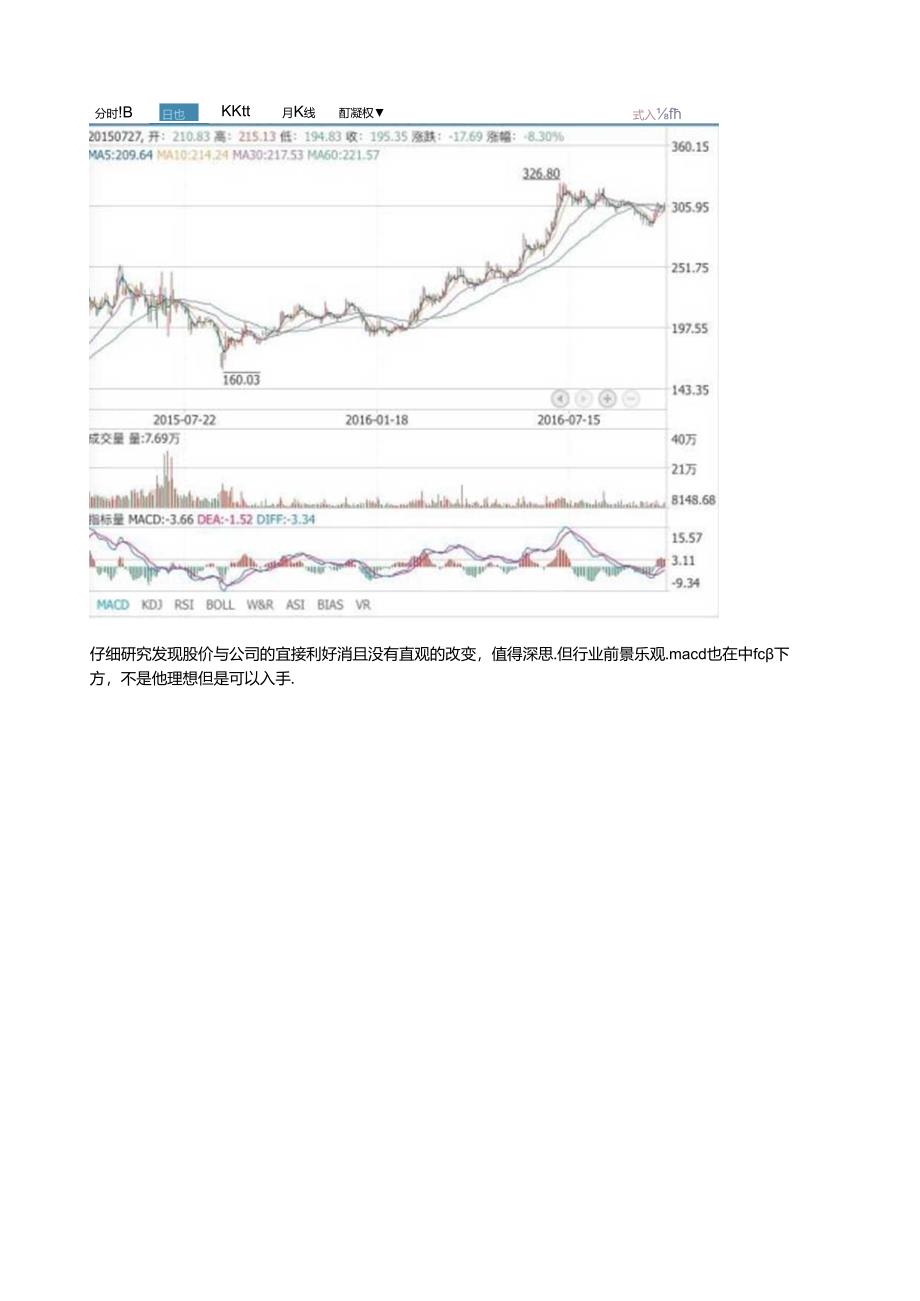Image resolution: width=920 pixels, height=1301 pixels.
Task: Zoom in on the chart with the plus icon
Action: 607,398
